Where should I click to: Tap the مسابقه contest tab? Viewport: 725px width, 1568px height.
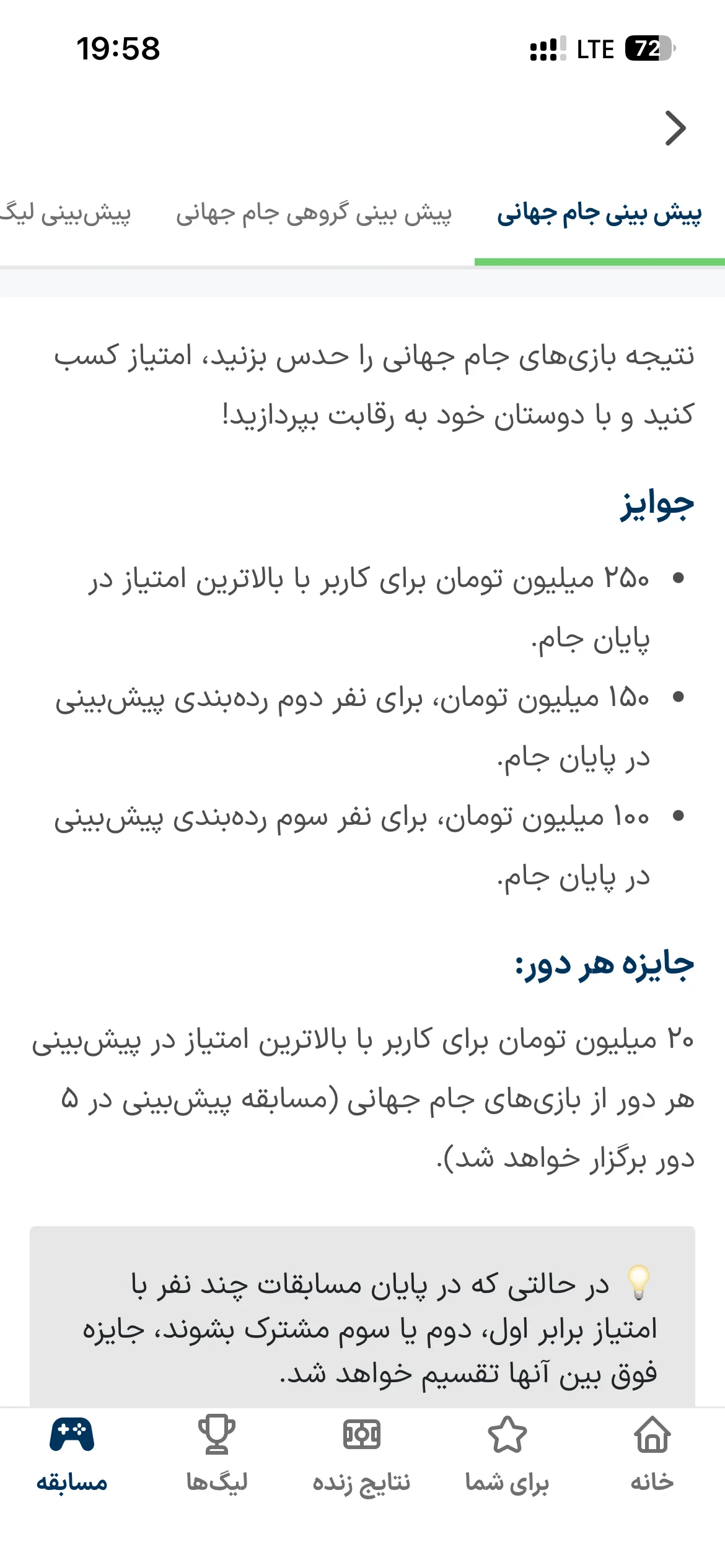(72, 1454)
